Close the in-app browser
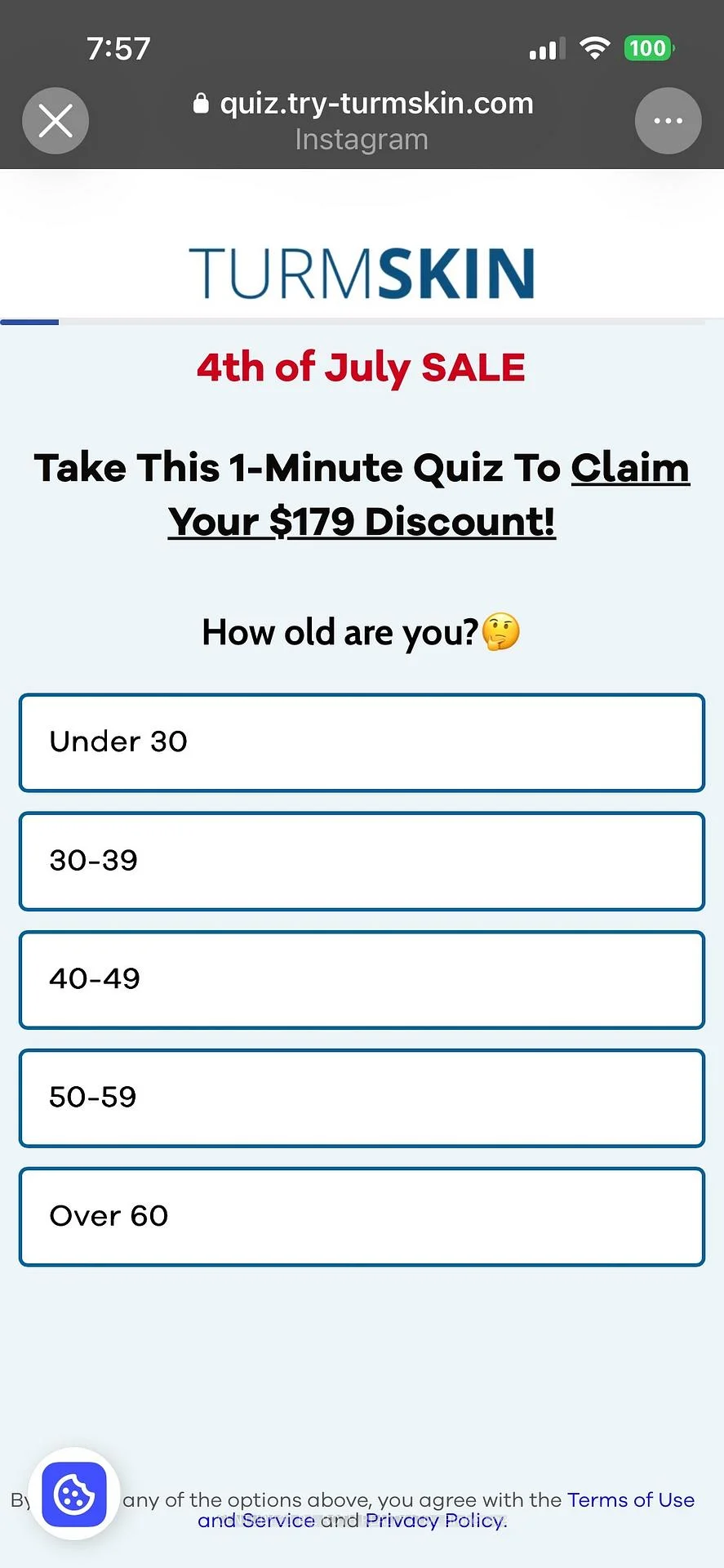This screenshot has height=1568, width=724. tap(56, 121)
